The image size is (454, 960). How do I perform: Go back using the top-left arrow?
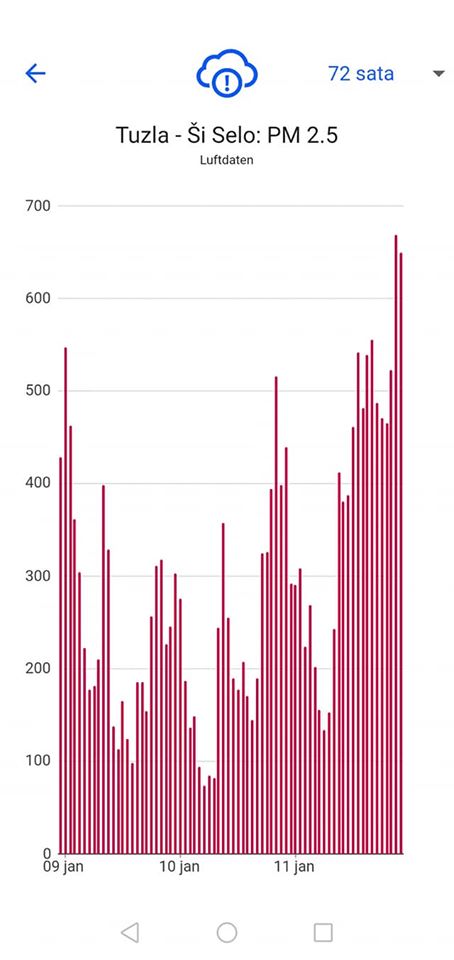click(x=35, y=73)
